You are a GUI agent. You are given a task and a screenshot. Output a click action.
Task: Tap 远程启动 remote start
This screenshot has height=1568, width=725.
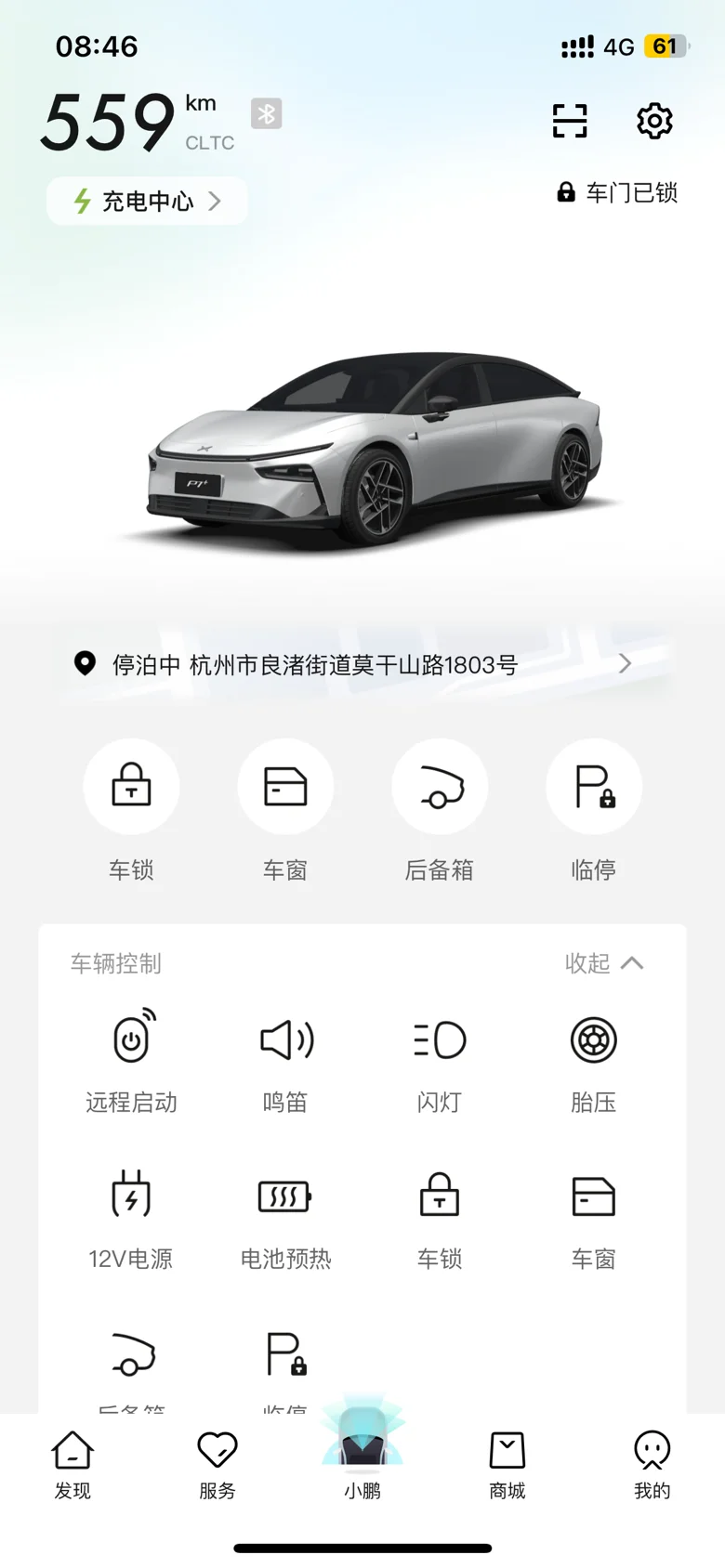coord(131,1062)
